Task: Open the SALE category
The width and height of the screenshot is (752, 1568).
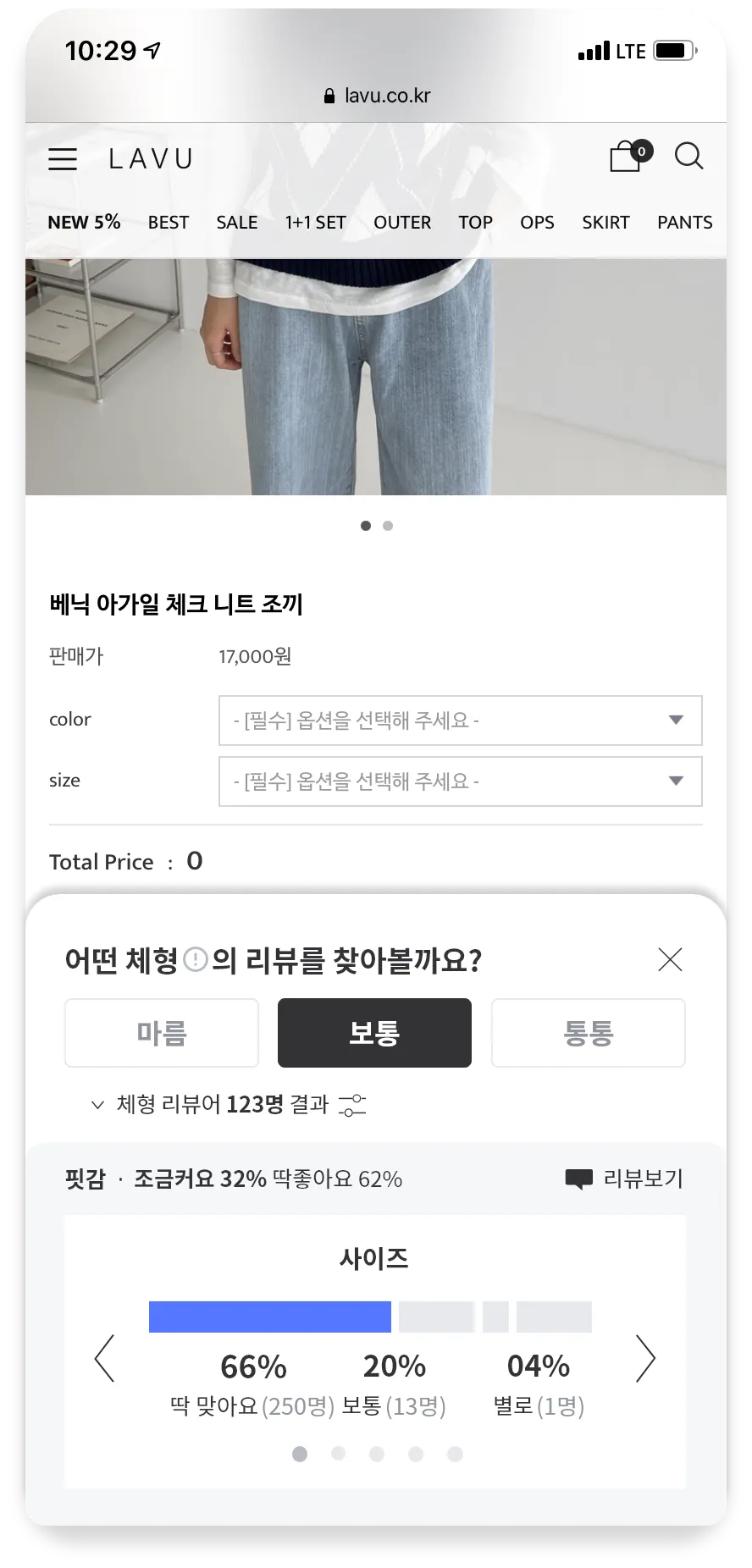Action: (x=236, y=222)
